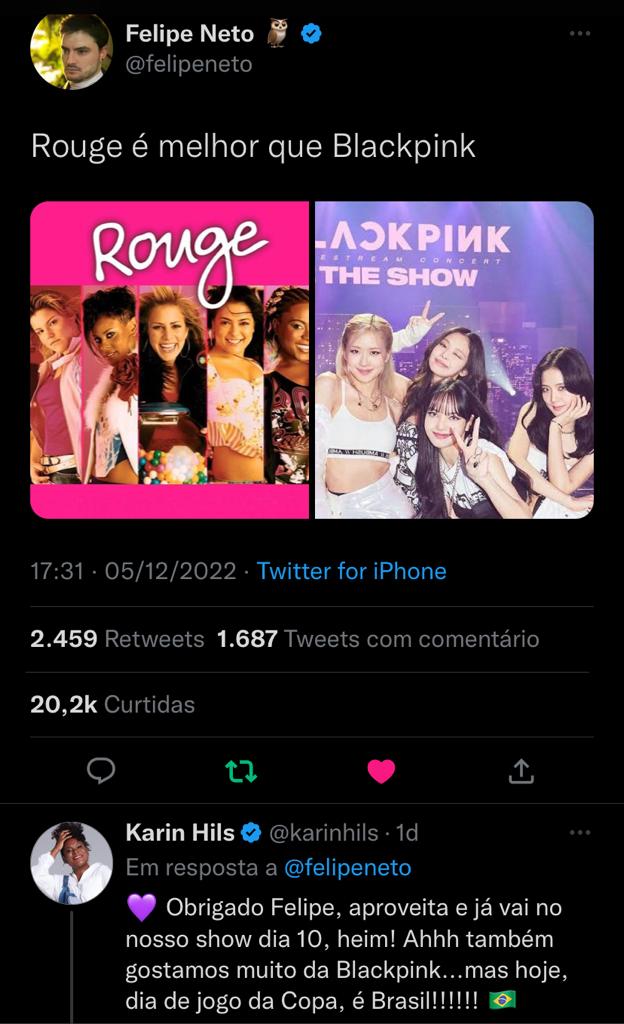View the Blackpink The Show image
Image resolution: width=624 pixels, height=1024 pixels.
tap(454, 360)
